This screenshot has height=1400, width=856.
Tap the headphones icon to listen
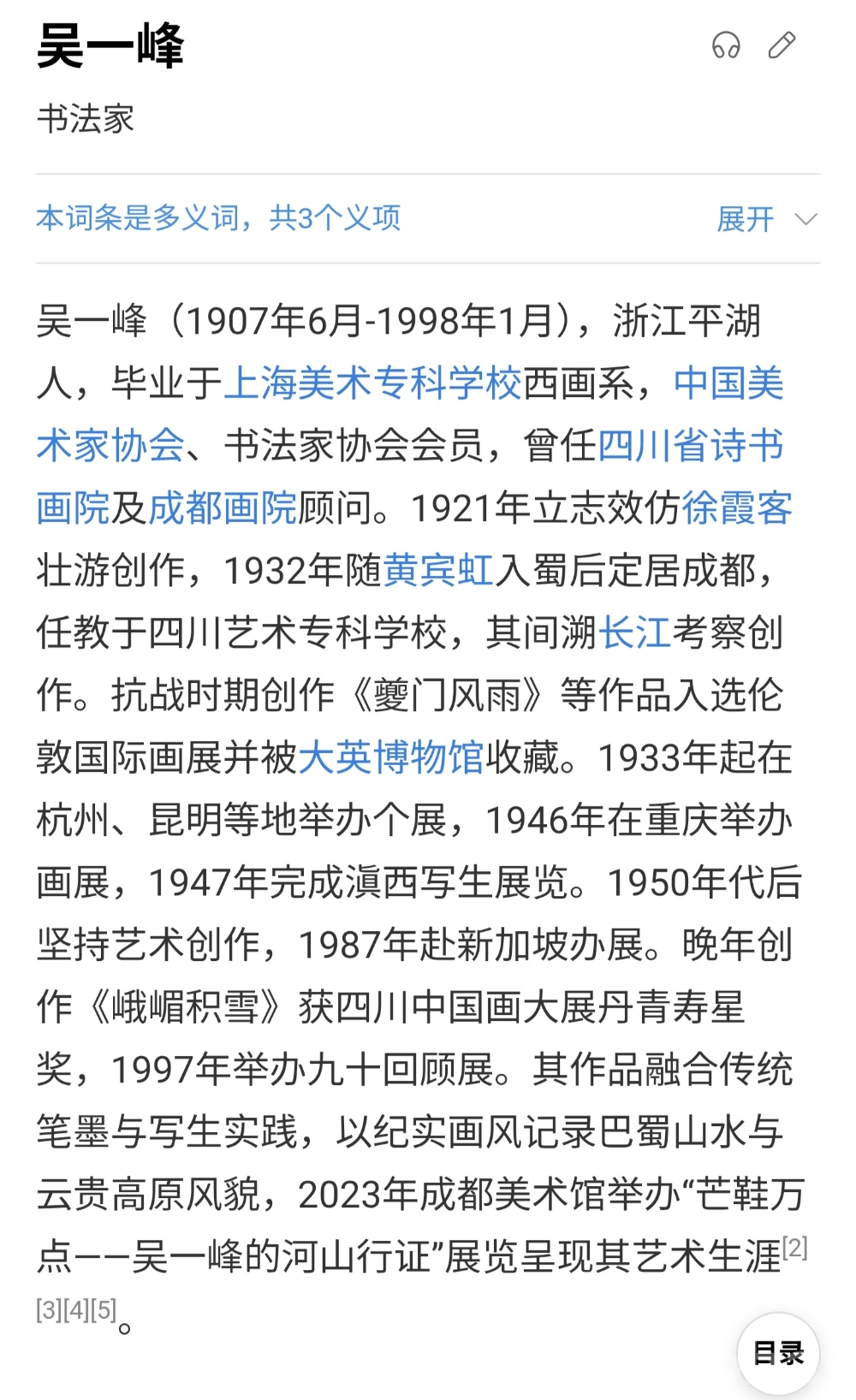point(726,44)
